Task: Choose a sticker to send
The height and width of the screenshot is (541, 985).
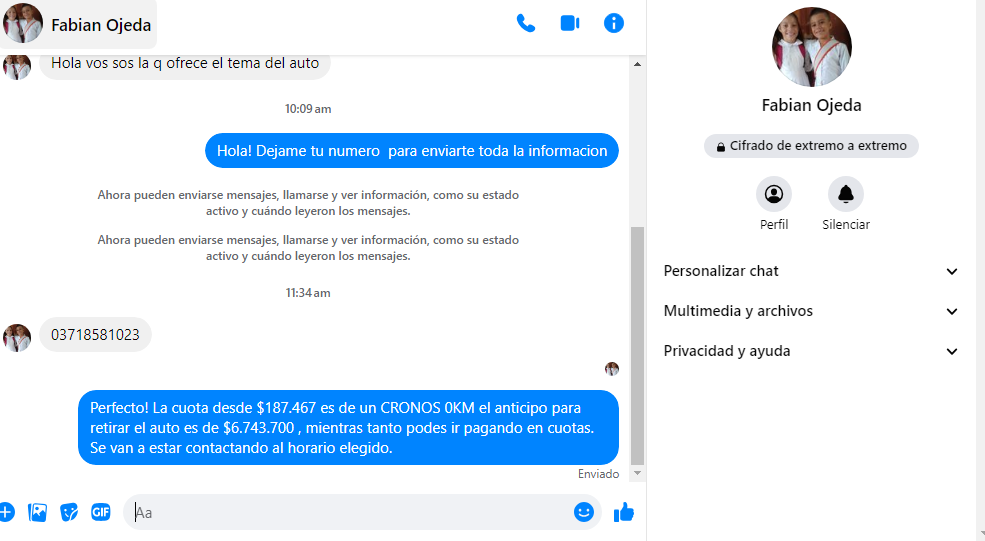Action: [x=70, y=512]
